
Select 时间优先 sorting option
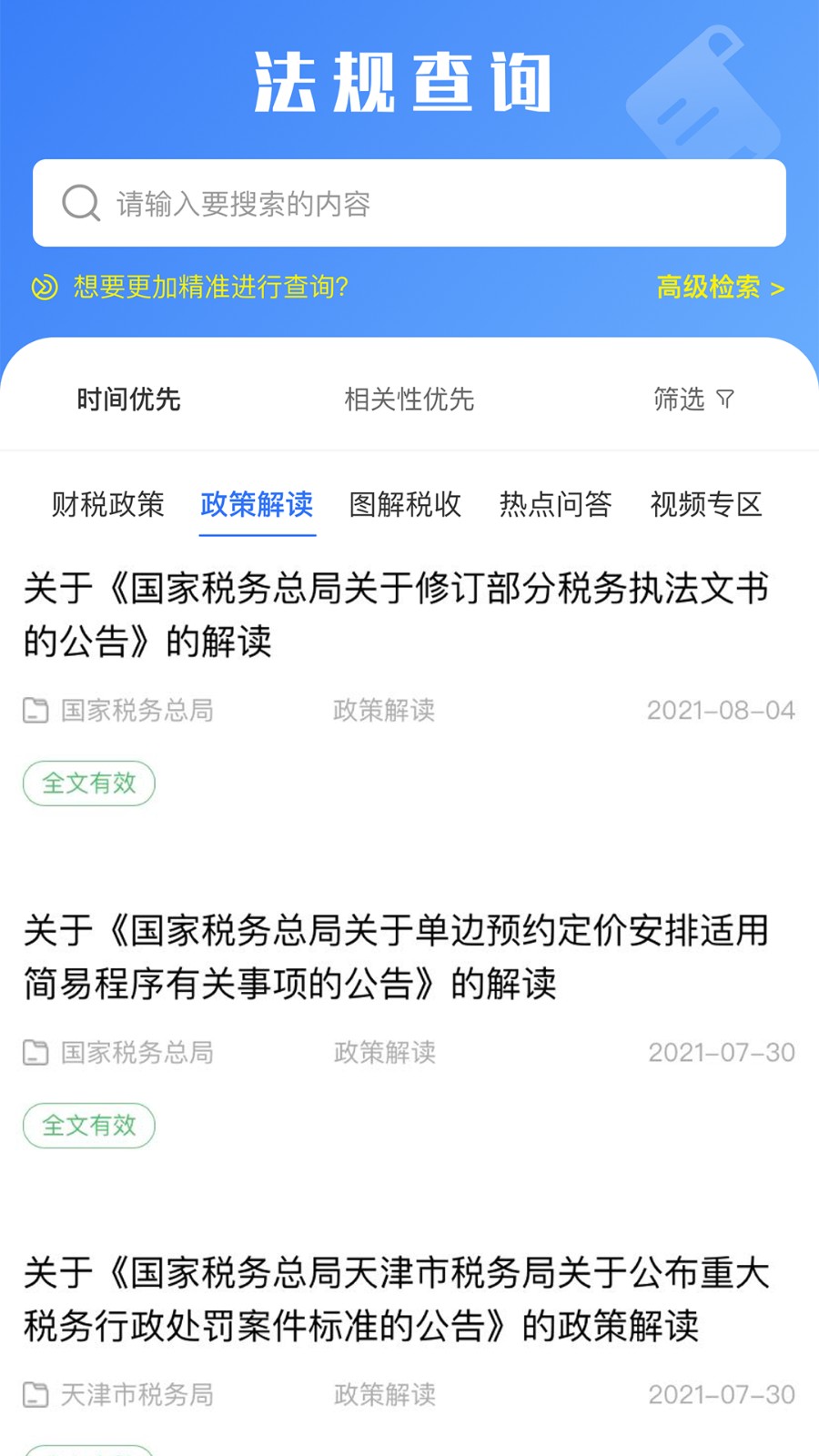pyautogui.click(x=127, y=399)
